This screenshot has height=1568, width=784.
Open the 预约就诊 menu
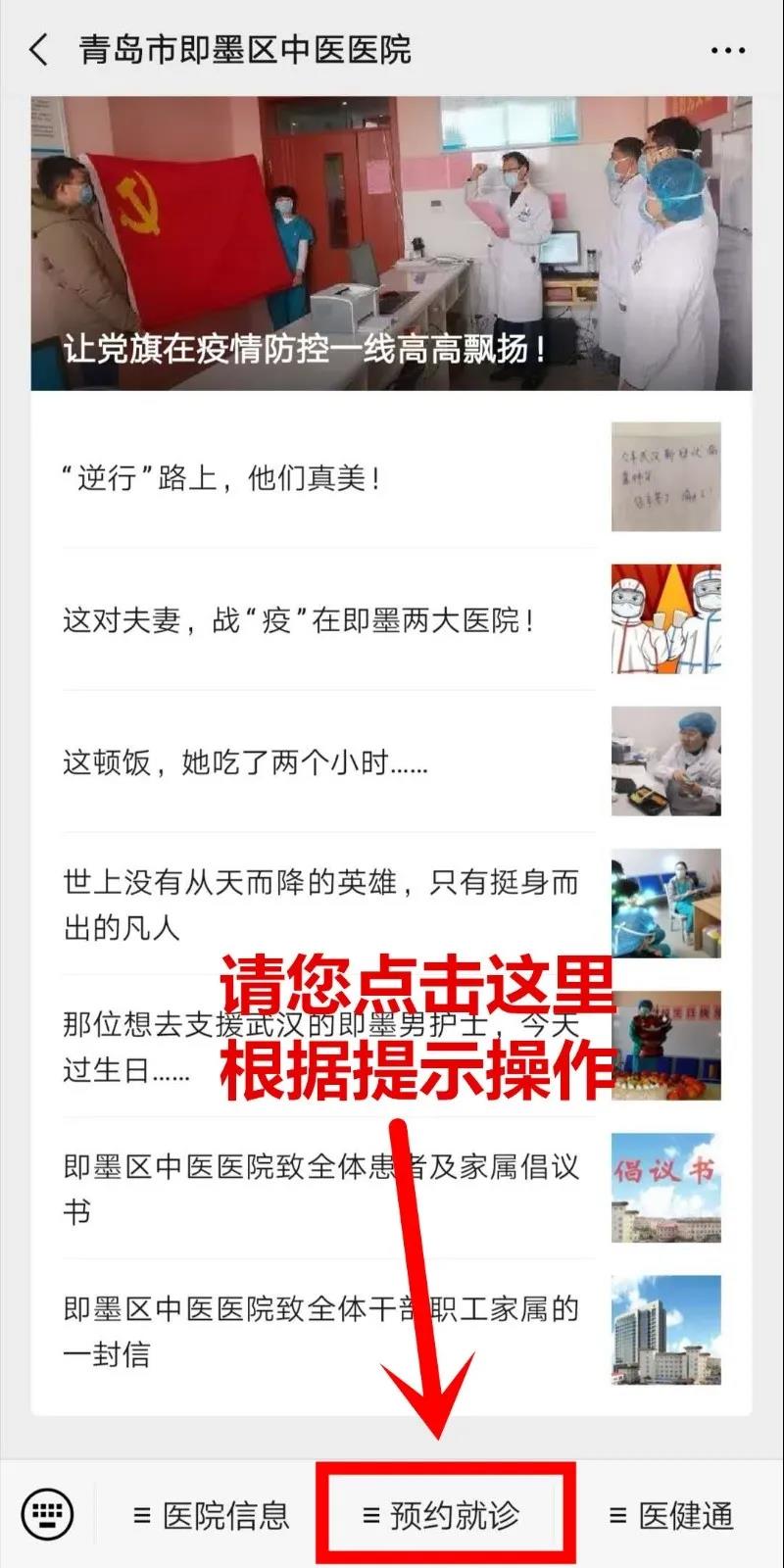[441, 1516]
